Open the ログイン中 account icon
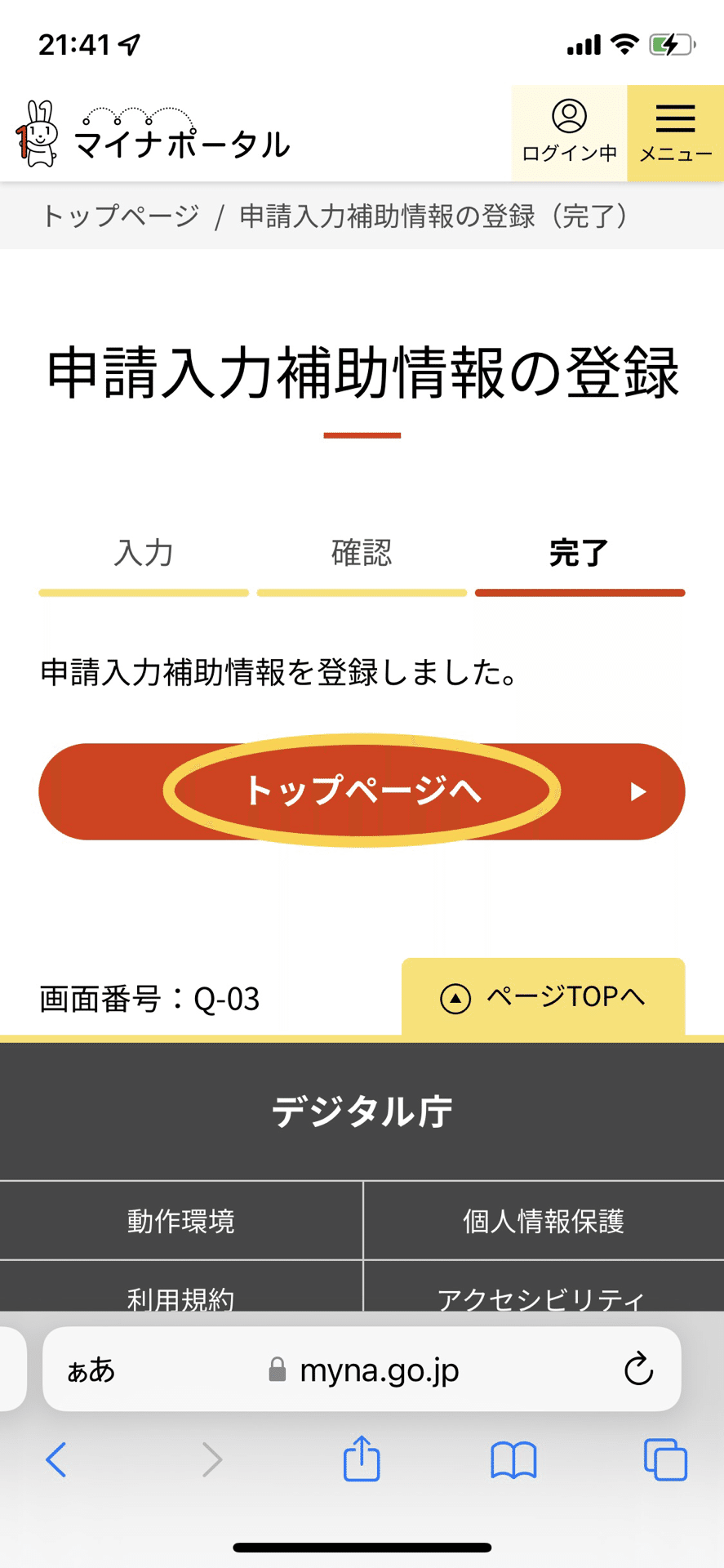724x1568 pixels. pos(569,132)
